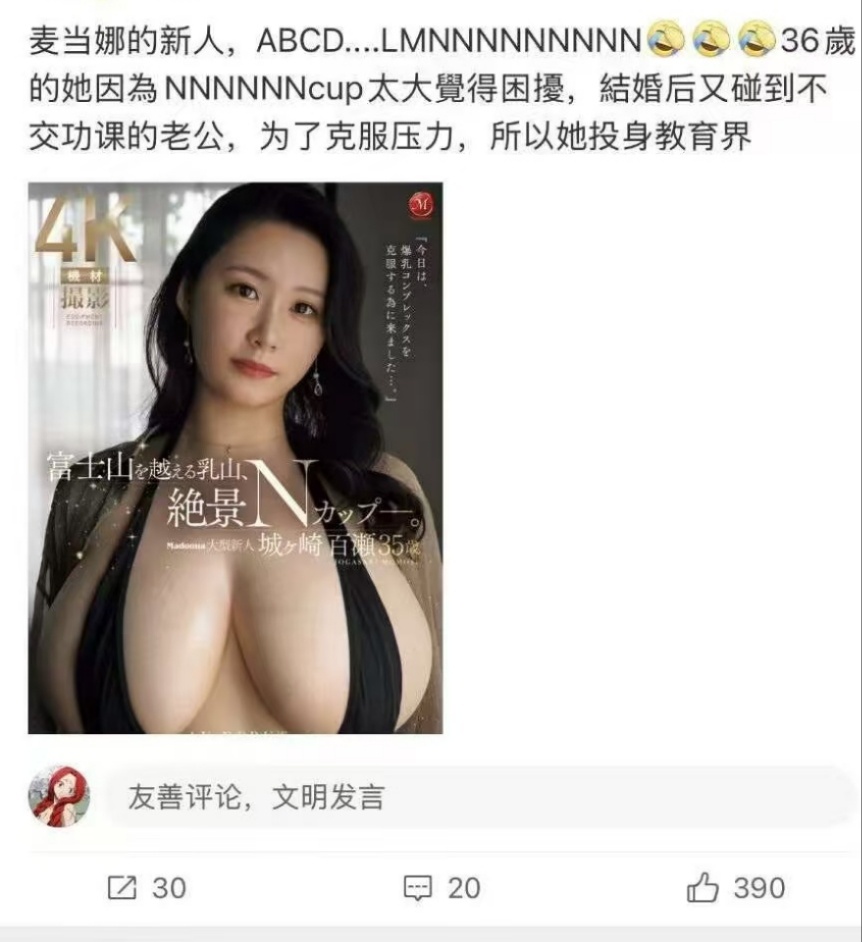Repost this post with 30 shares
Viewport: 862px width, 942px height.
click(x=146, y=887)
